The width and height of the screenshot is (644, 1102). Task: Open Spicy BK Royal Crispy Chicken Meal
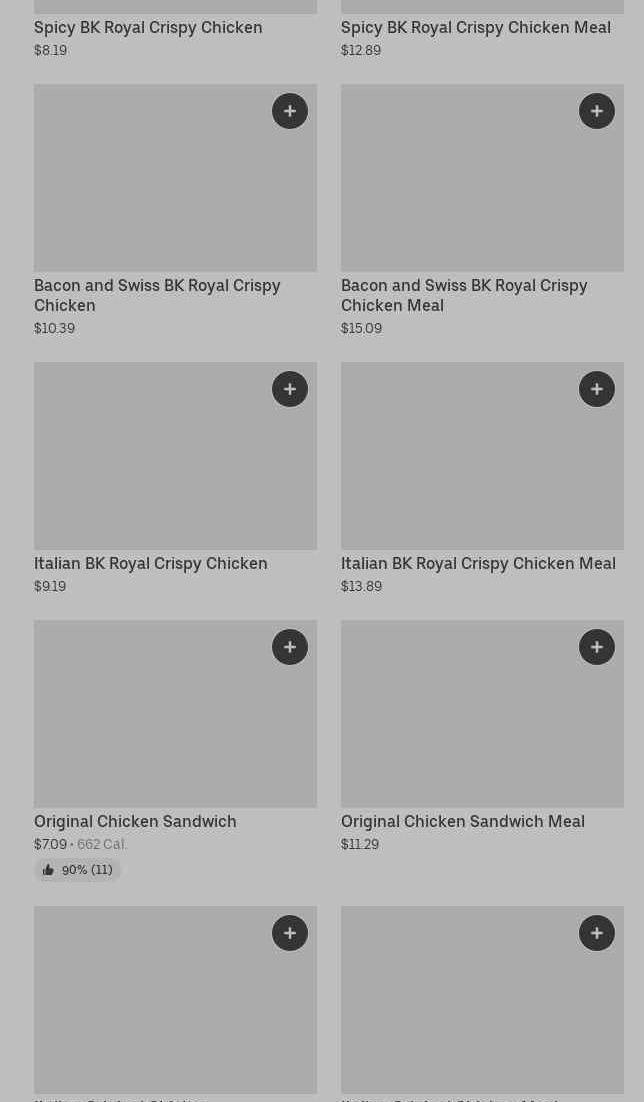tap(475, 27)
